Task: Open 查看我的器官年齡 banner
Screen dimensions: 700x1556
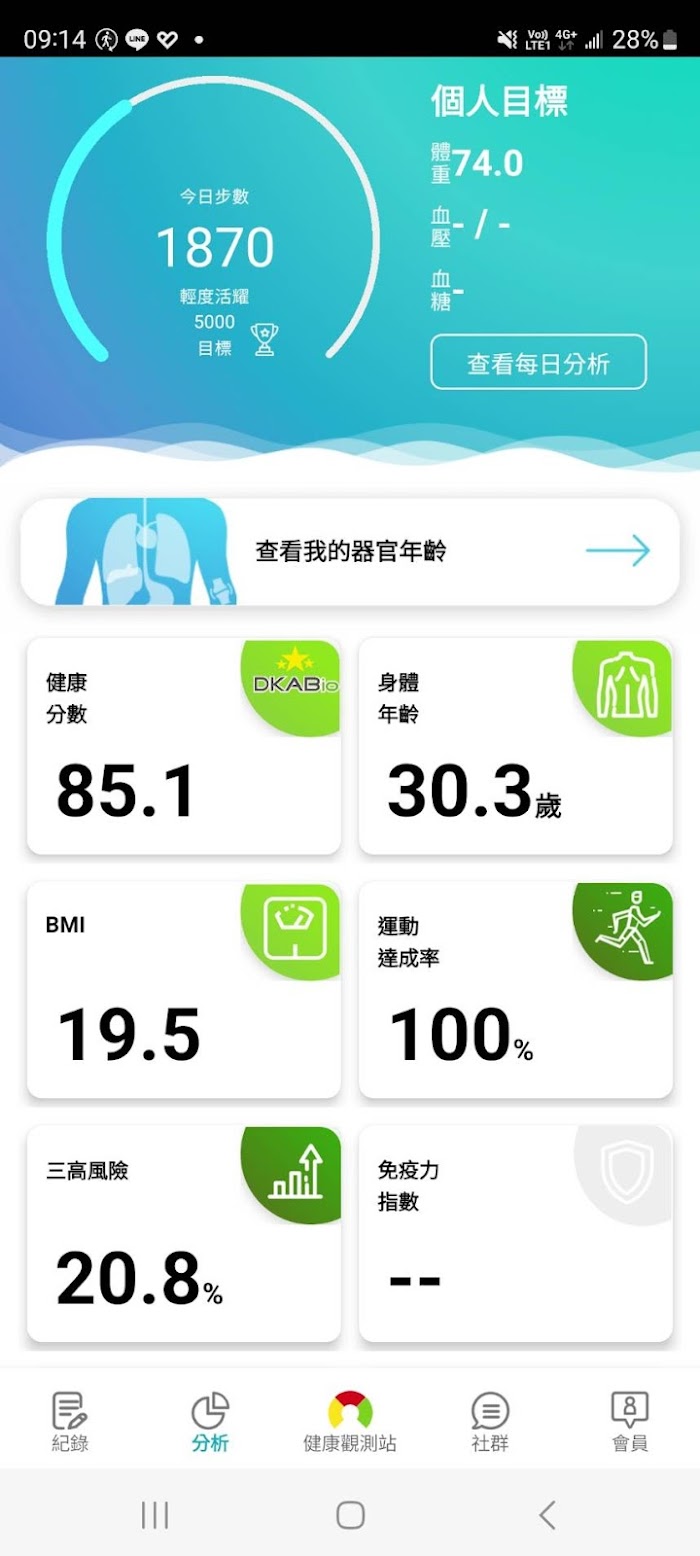Action: (350, 551)
